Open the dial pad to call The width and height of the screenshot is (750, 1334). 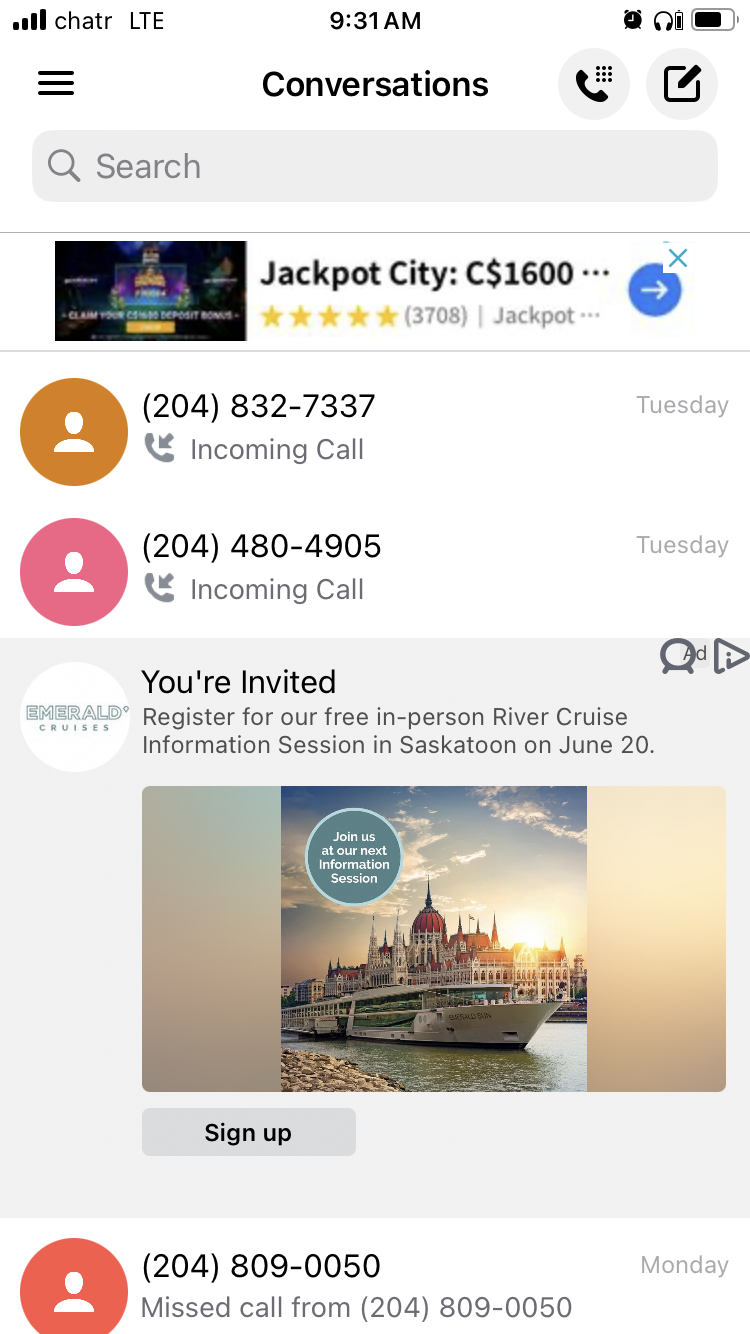[x=594, y=84]
